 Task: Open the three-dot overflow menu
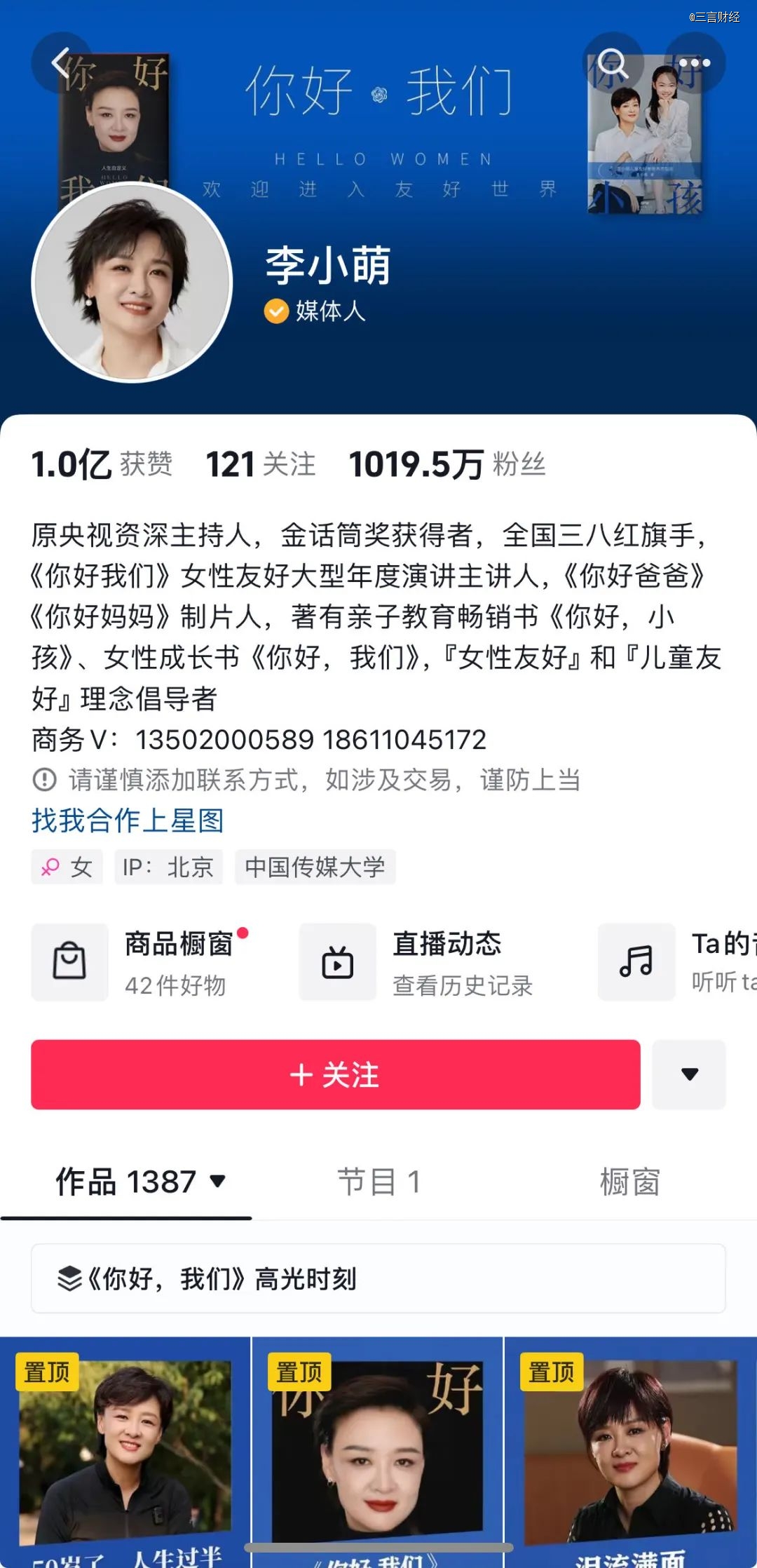[x=694, y=63]
